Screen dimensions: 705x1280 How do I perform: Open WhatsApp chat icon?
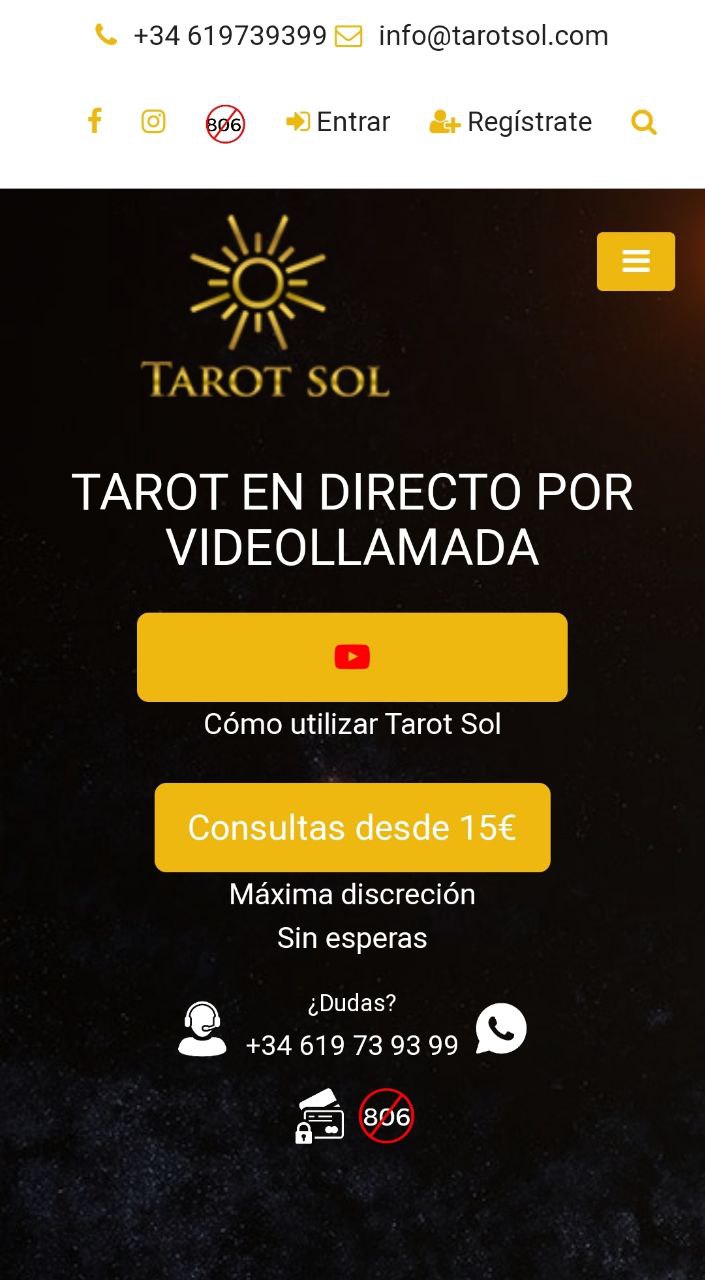click(501, 1029)
